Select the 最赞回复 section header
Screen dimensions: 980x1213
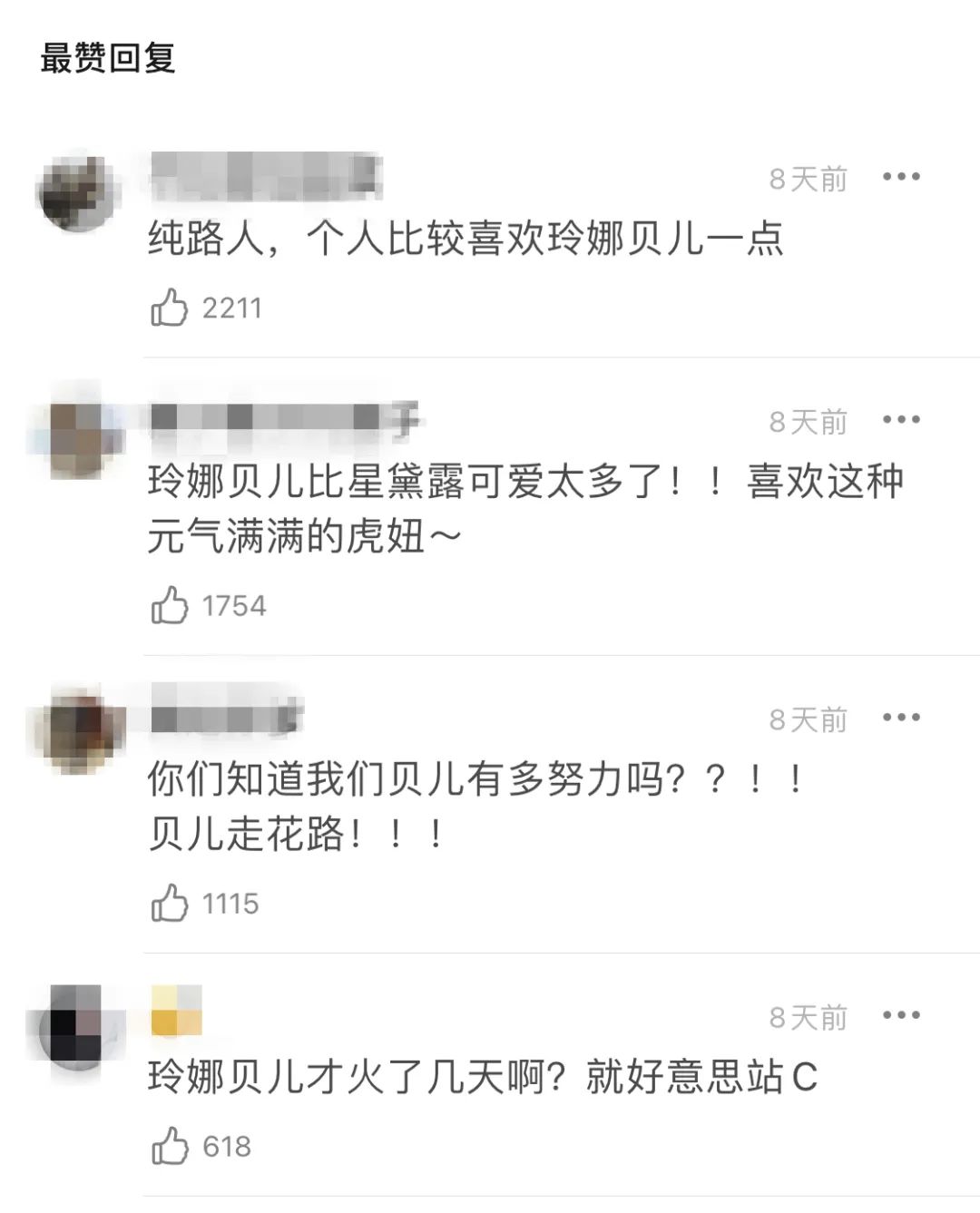pos(106,56)
